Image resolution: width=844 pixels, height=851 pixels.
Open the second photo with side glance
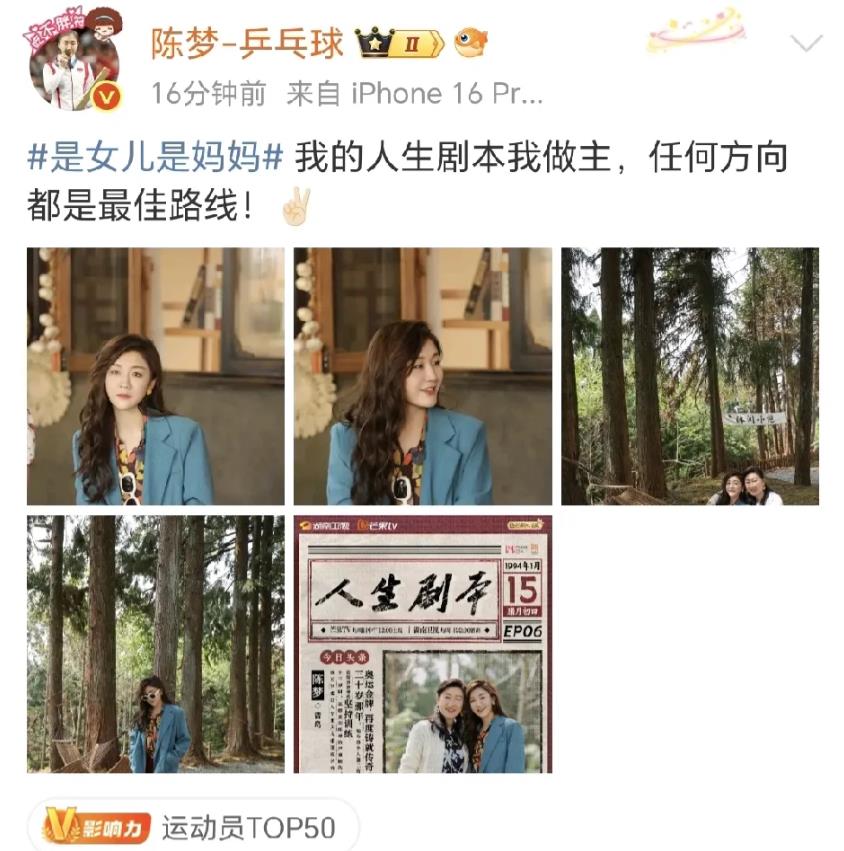pos(423,376)
